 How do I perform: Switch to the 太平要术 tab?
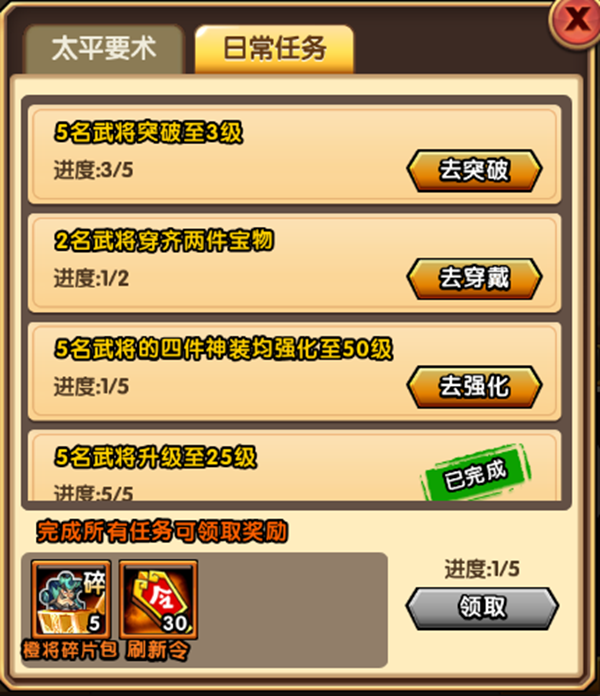pos(103,50)
